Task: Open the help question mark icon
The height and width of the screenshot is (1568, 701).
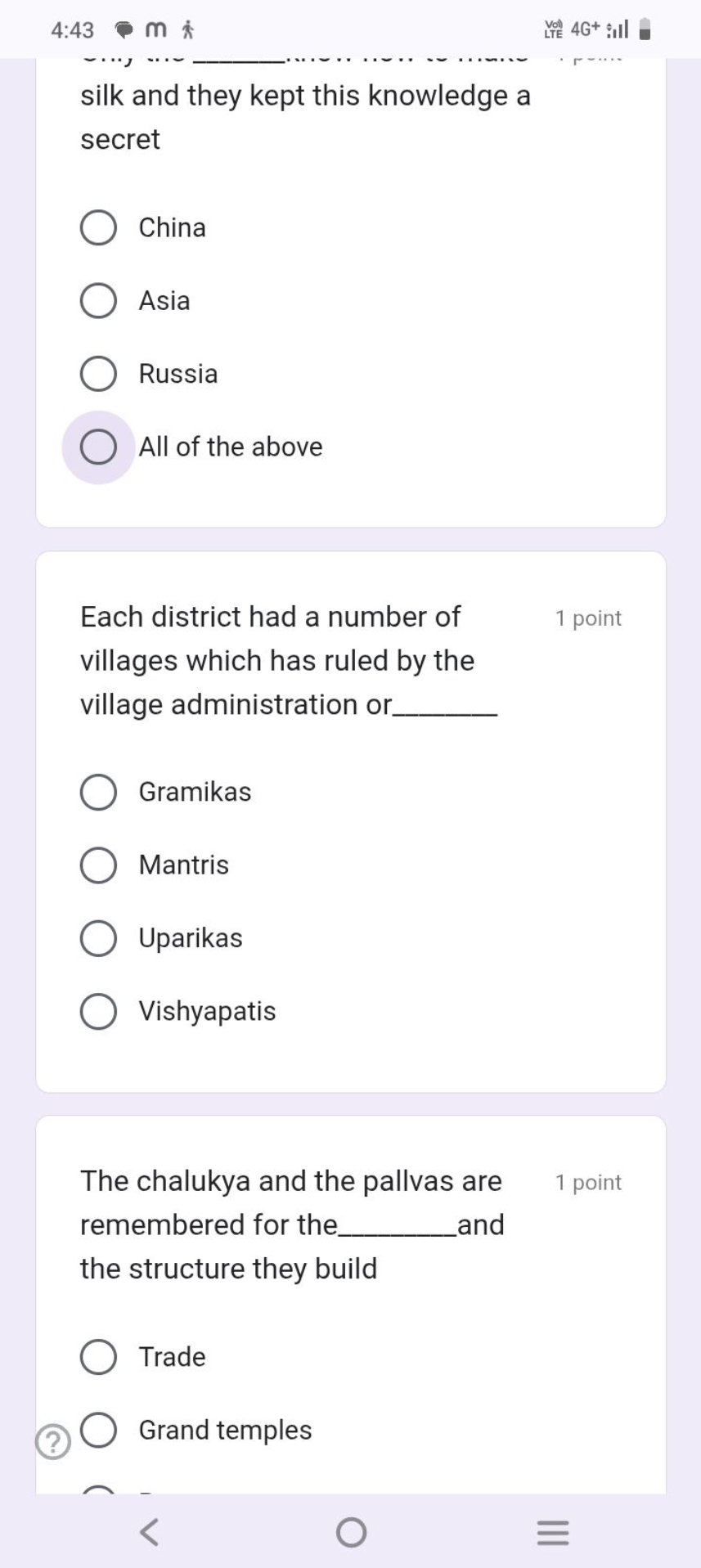Action: (53, 1442)
